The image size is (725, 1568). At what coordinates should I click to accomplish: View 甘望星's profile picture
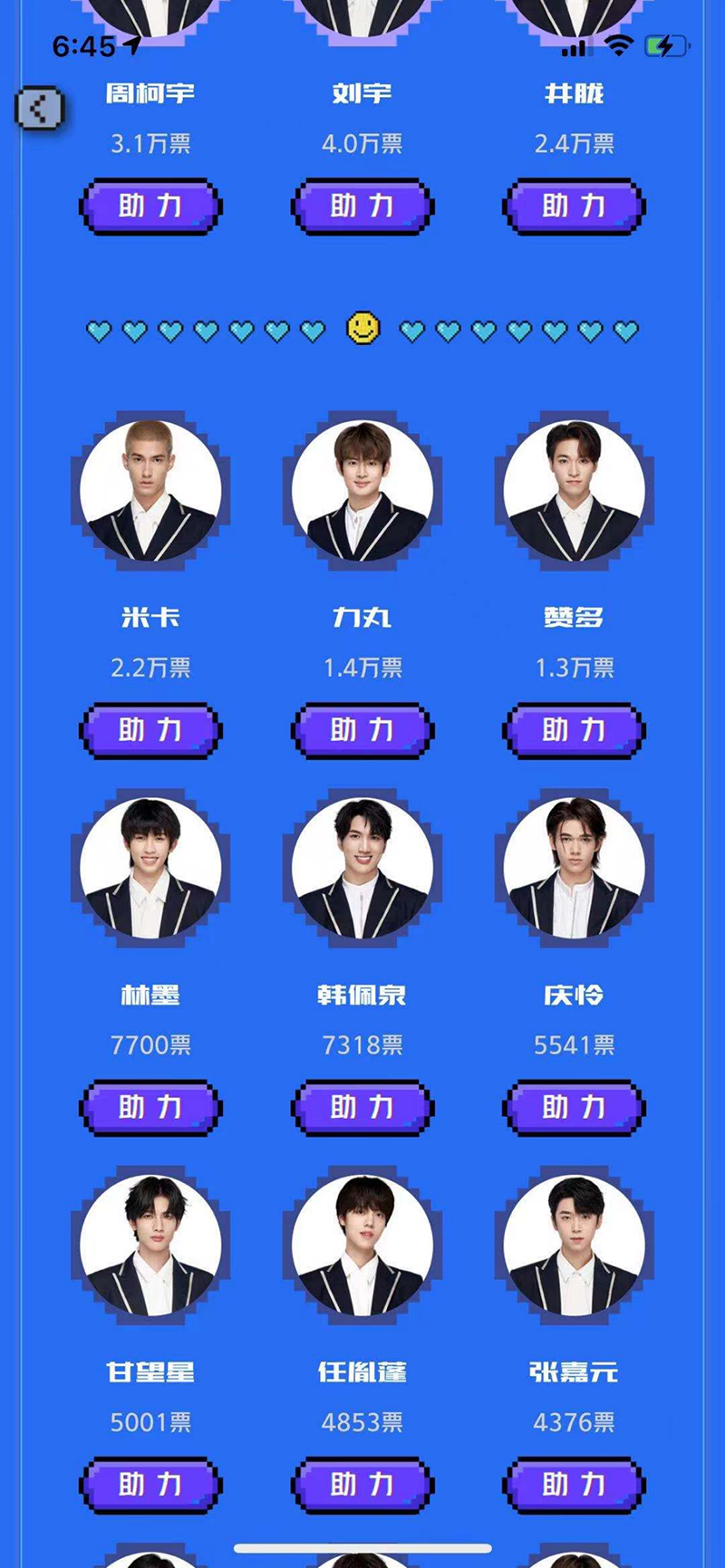click(x=150, y=1246)
